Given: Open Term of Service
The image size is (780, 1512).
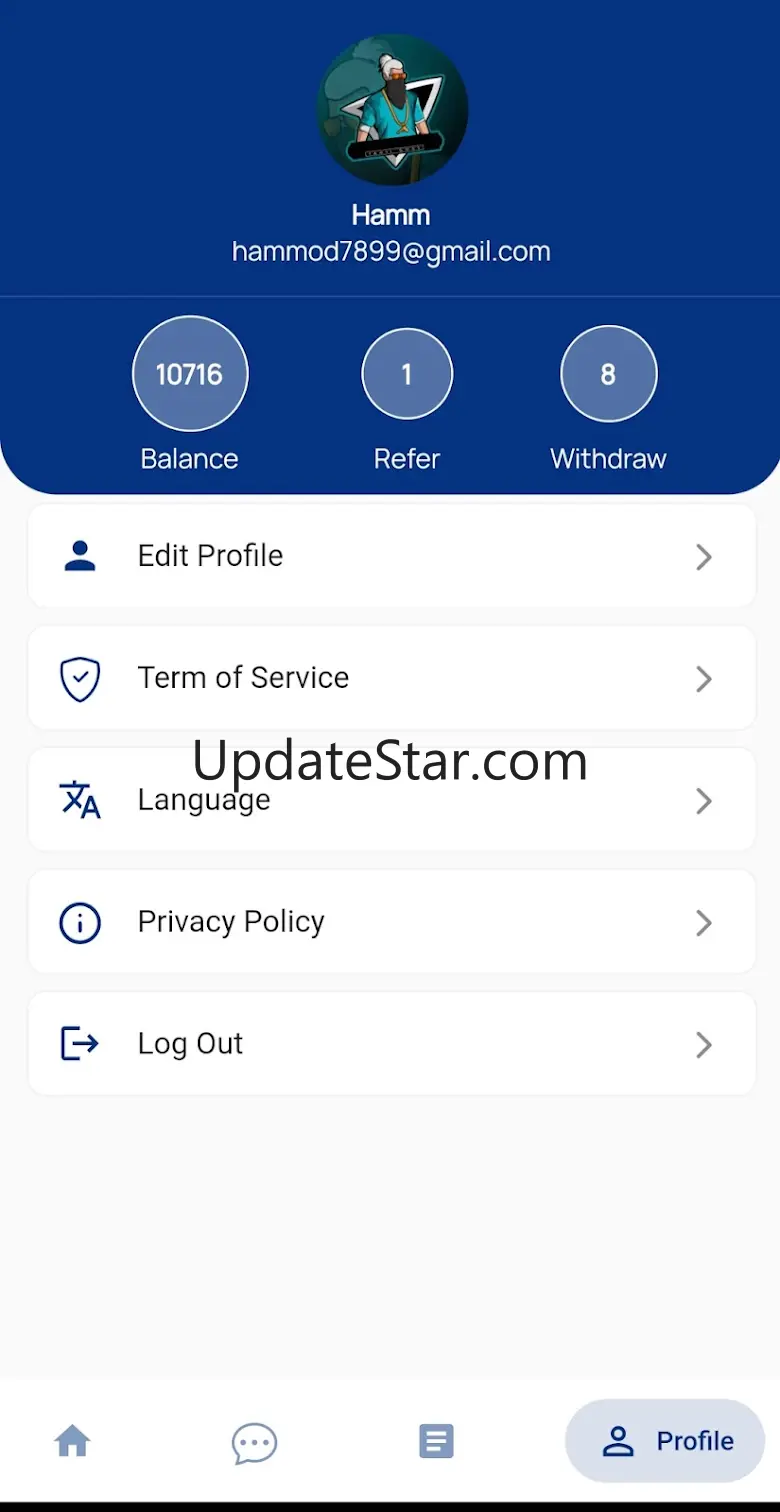Looking at the screenshot, I should [390, 678].
